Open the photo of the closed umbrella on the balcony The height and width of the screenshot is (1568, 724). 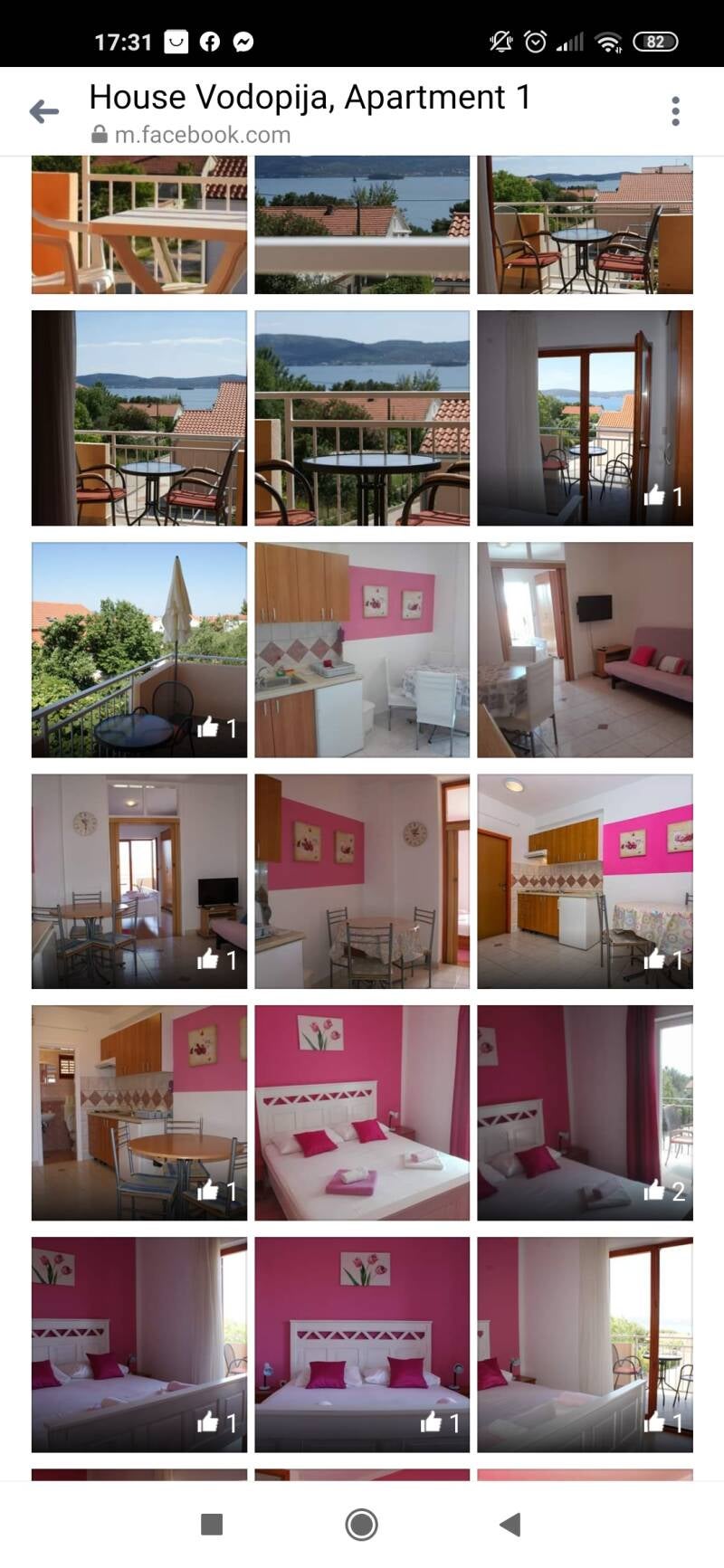coord(138,650)
